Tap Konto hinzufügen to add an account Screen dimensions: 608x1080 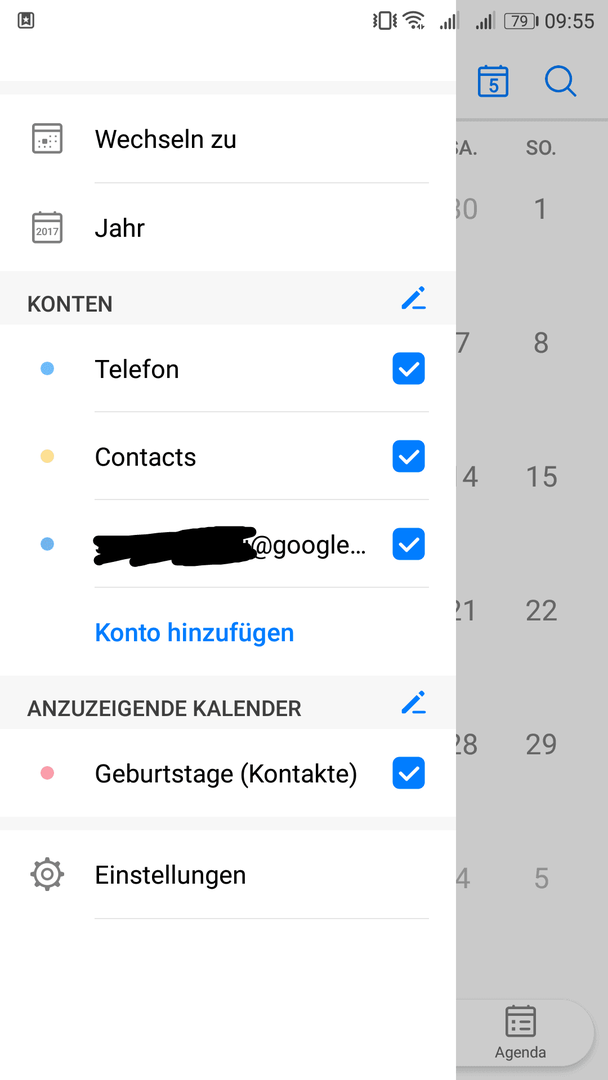click(x=194, y=632)
